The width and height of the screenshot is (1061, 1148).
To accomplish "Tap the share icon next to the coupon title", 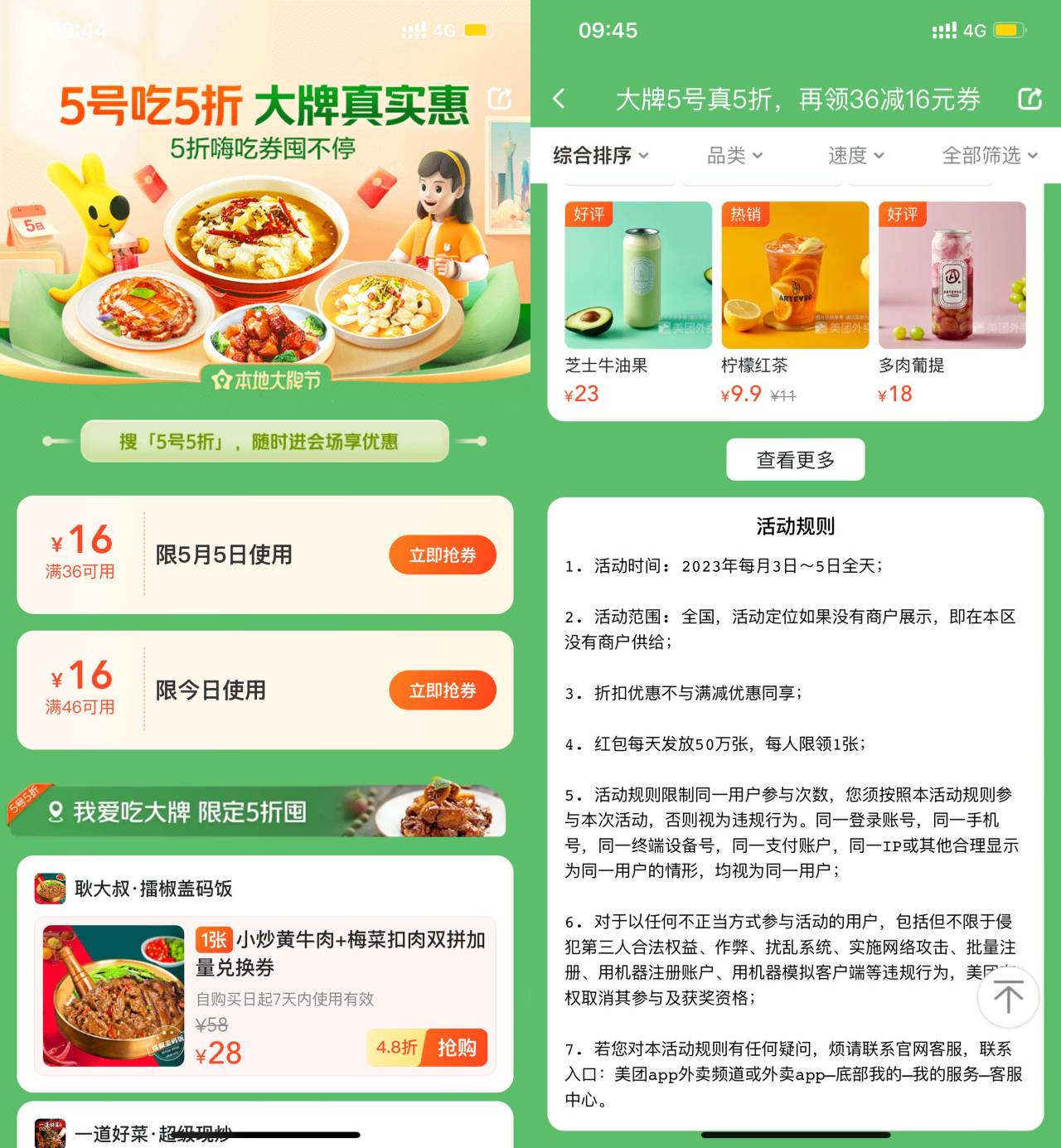I will tap(1029, 99).
